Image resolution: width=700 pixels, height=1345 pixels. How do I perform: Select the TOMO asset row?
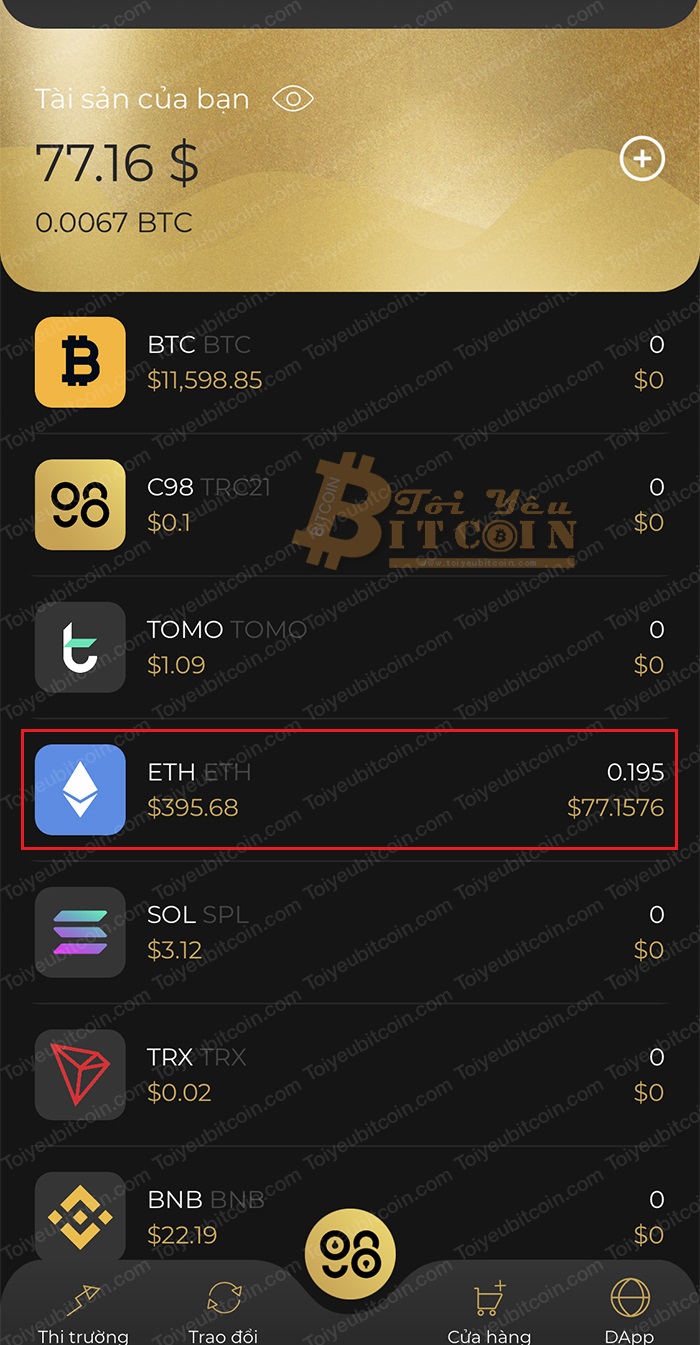[350, 647]
